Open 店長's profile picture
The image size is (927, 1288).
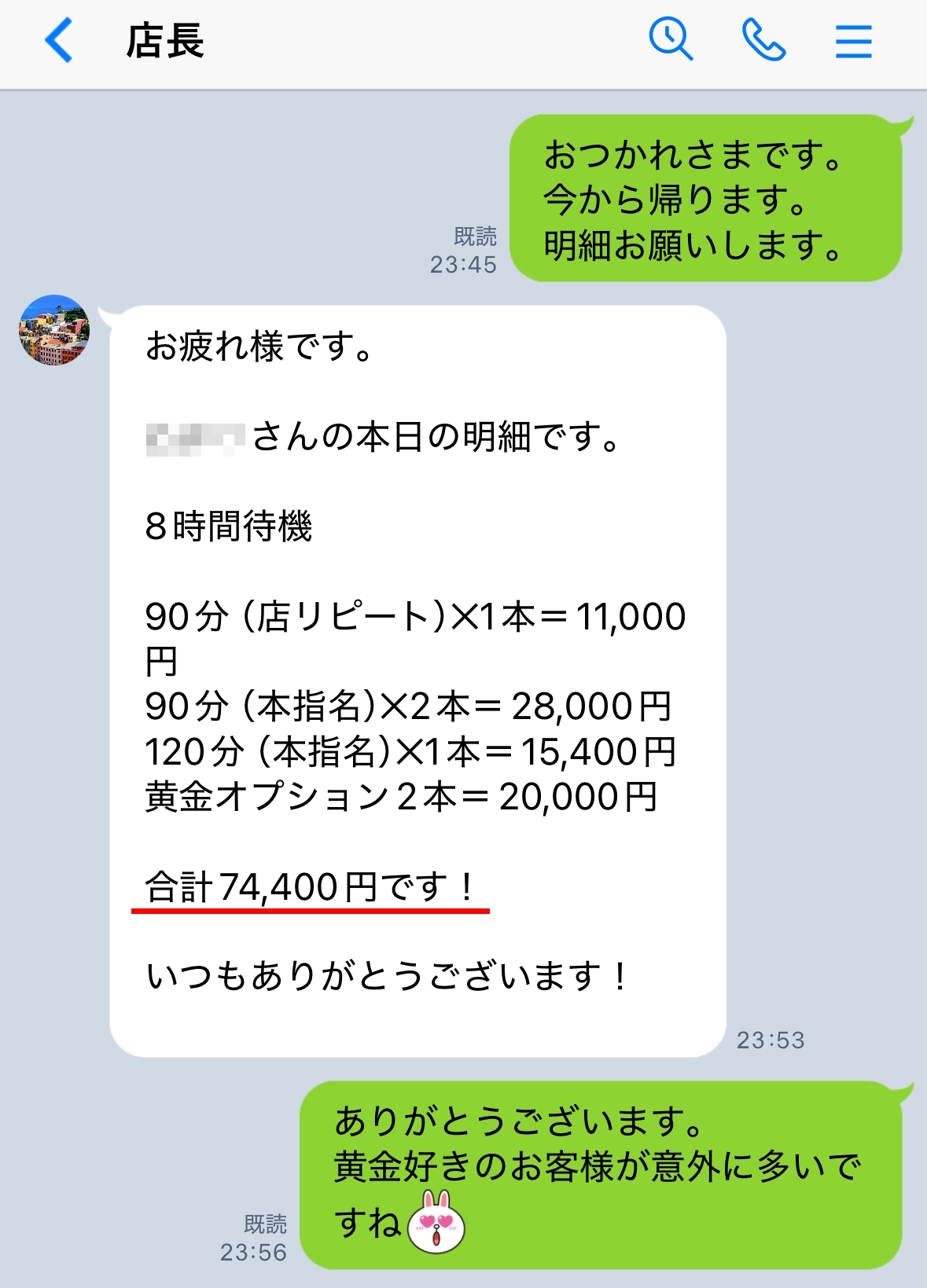pos(54,330)
